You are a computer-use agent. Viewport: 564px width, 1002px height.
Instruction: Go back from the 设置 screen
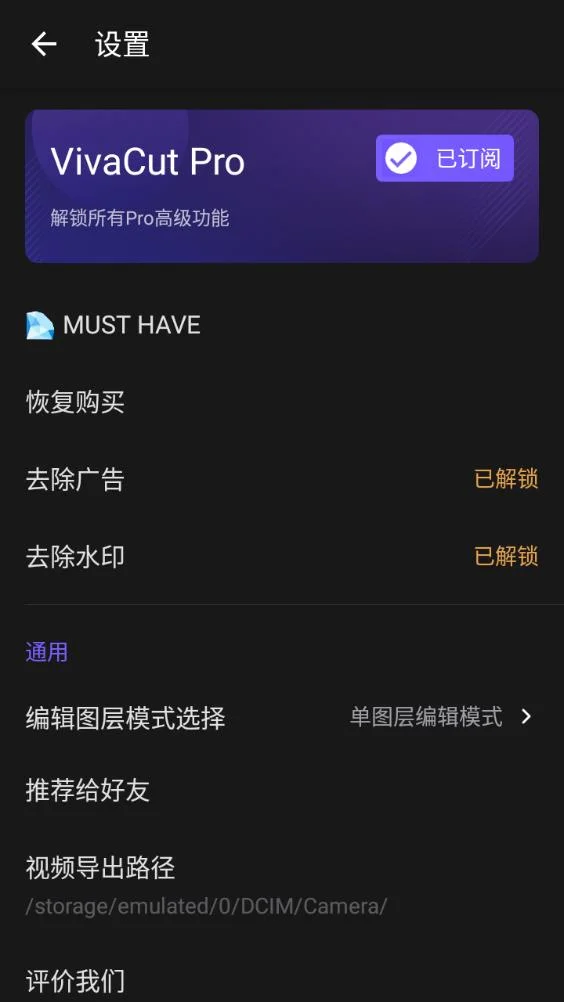coord(44,45)
